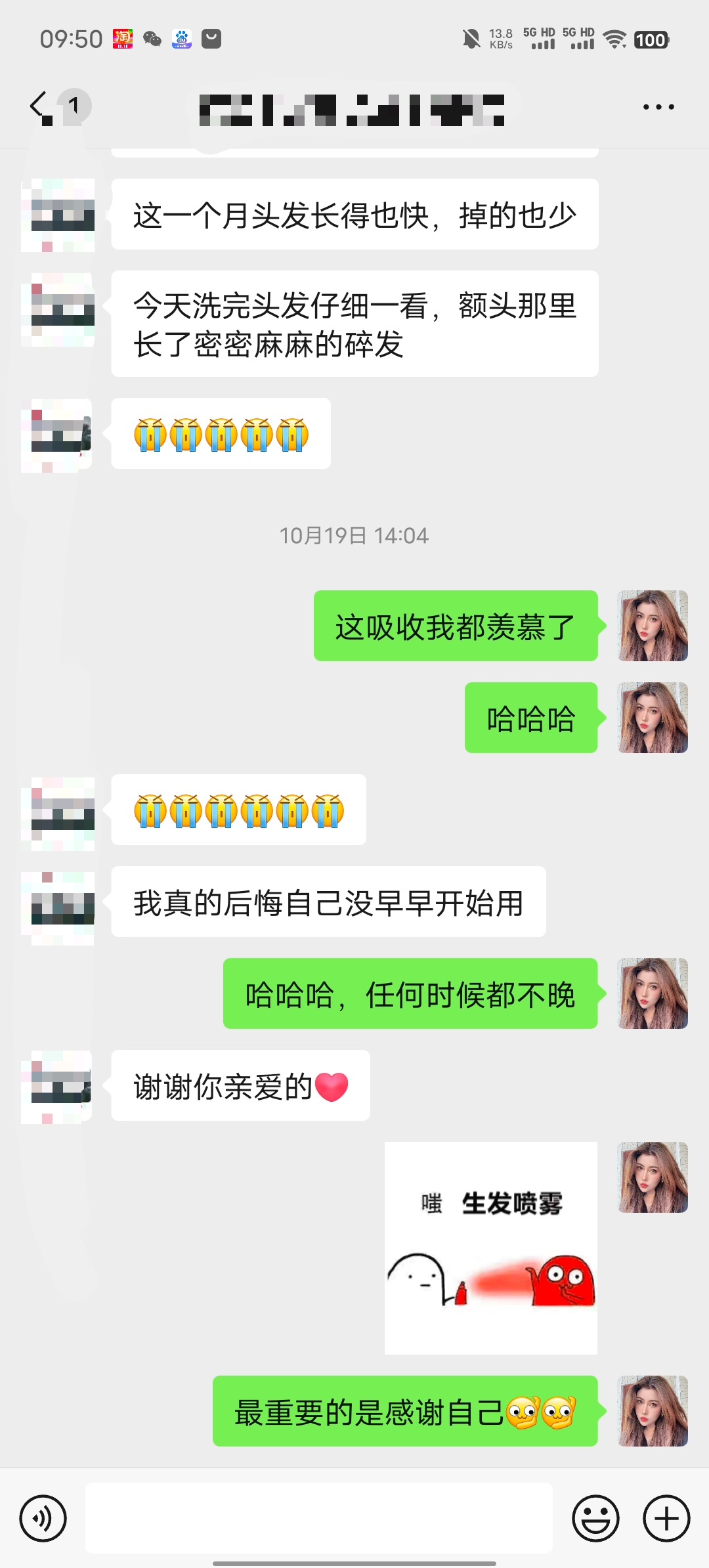Image resolution: width=709 pixels, height=1568 pixels.
Task: Open the three-dot chat info menu
Action: pyautogui.click(x=658, y=106)
